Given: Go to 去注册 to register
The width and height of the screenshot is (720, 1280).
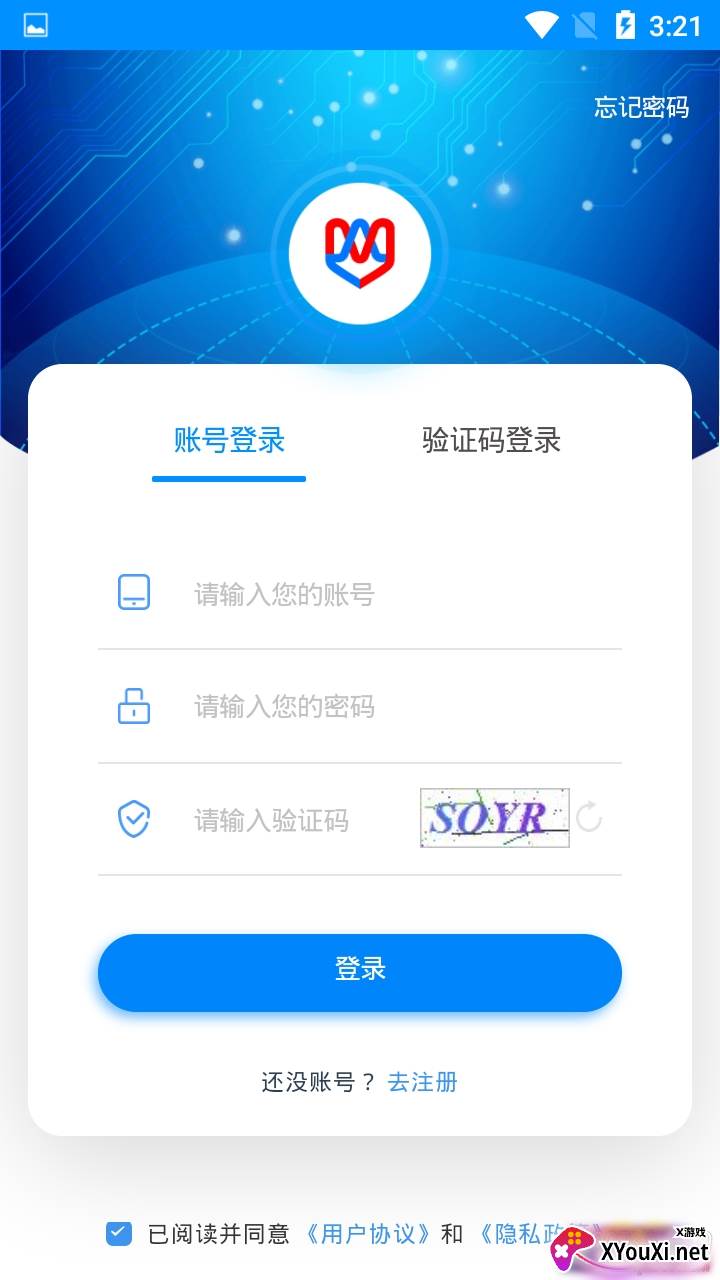Looking at the screenshot, I should pyautogui.click(x=423, y=1082).
